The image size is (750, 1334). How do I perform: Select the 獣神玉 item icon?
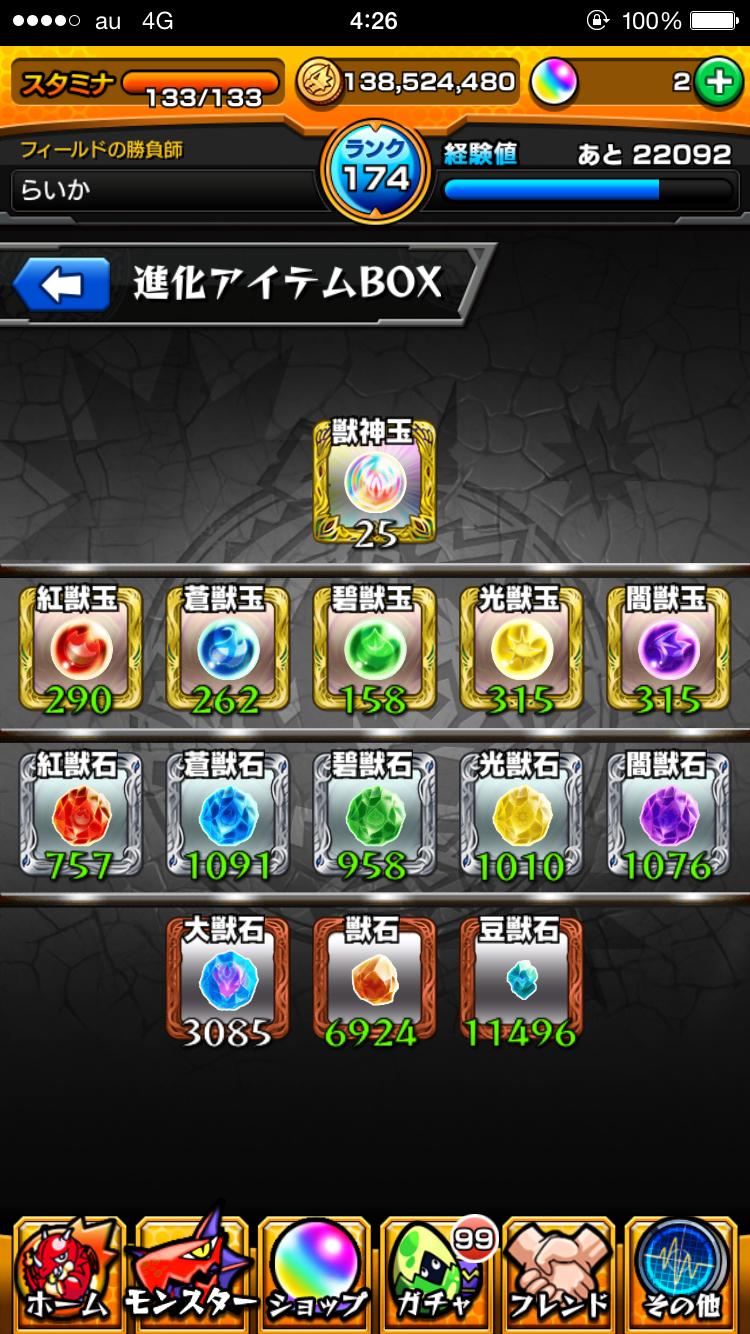(375, 478)
